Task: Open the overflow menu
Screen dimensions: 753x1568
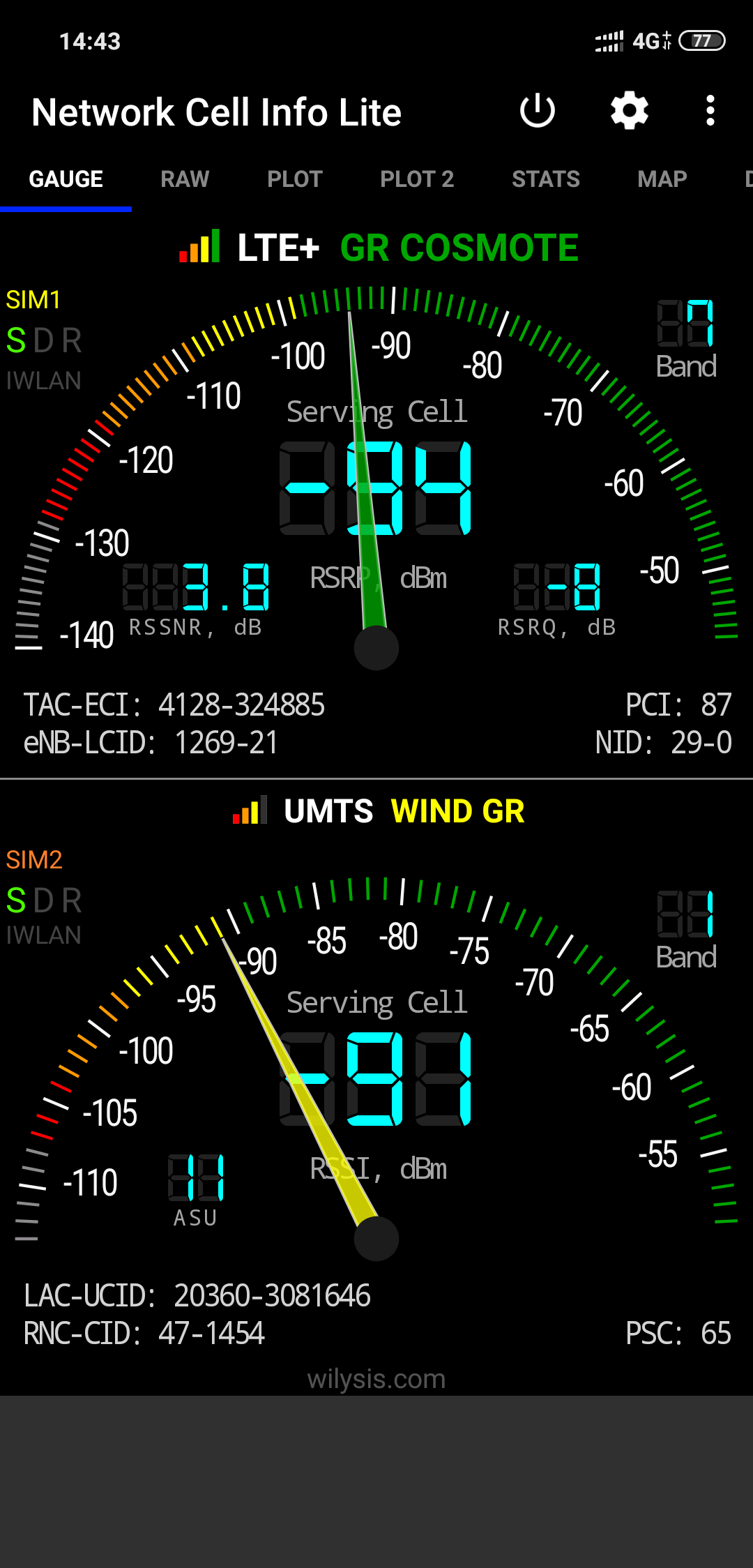Action: (710, 111)
